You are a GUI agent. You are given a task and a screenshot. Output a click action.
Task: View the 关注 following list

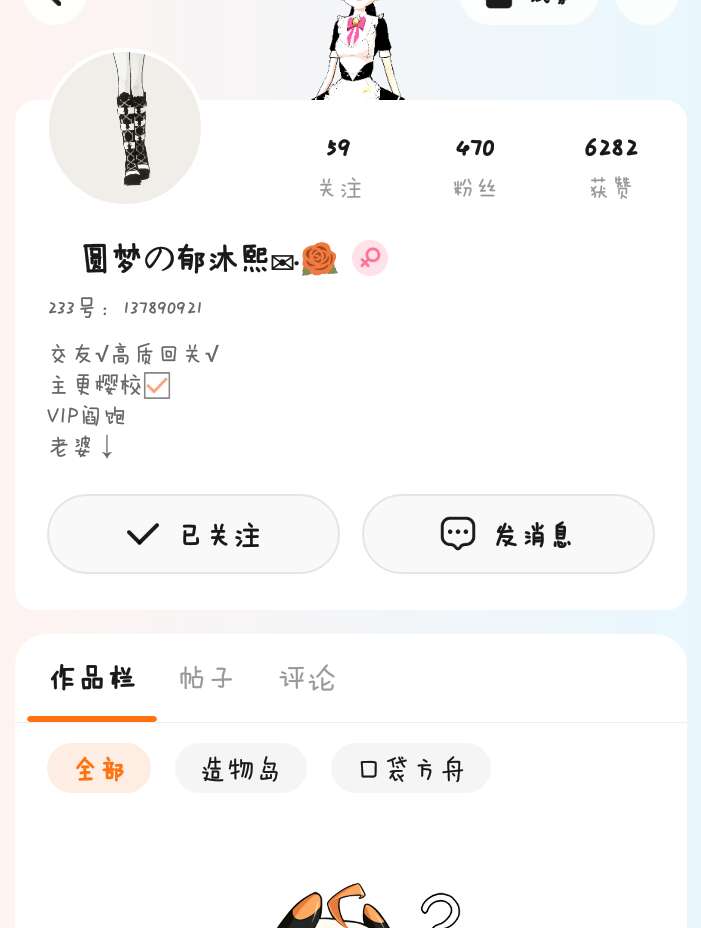pyautogui.click(x=339, y=167)
